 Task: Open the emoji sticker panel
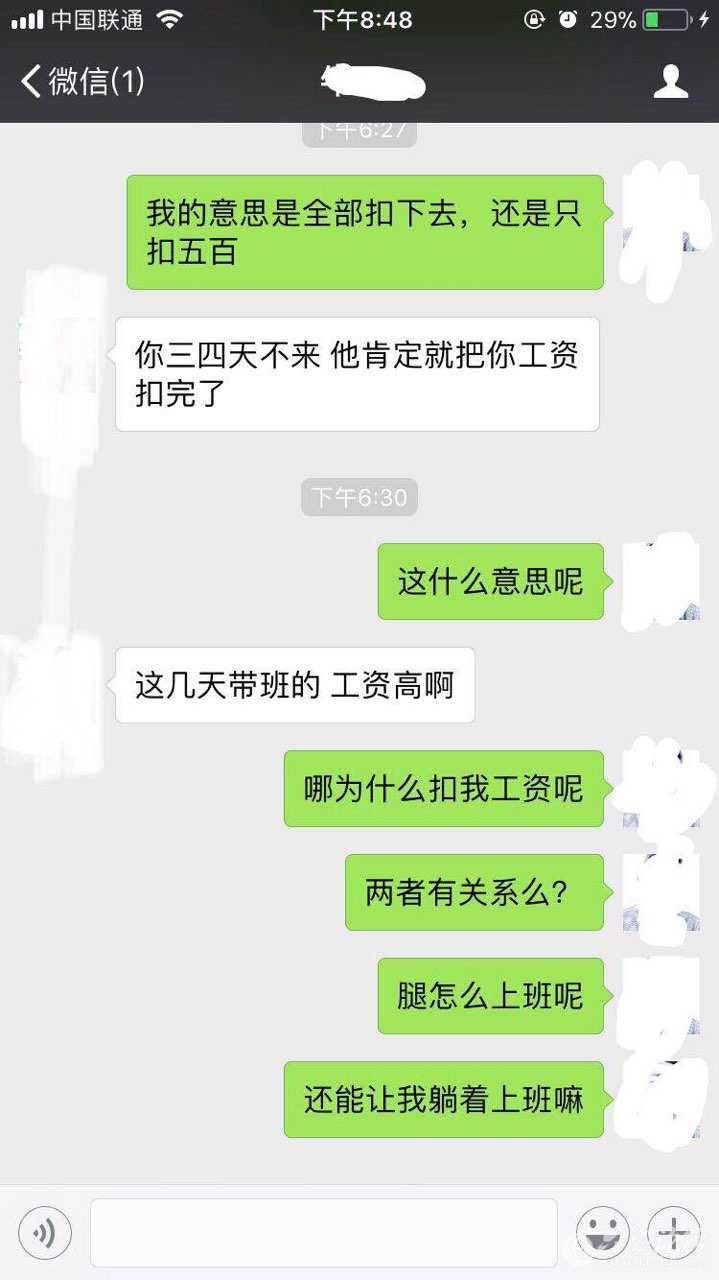[x=602, y=1232]
